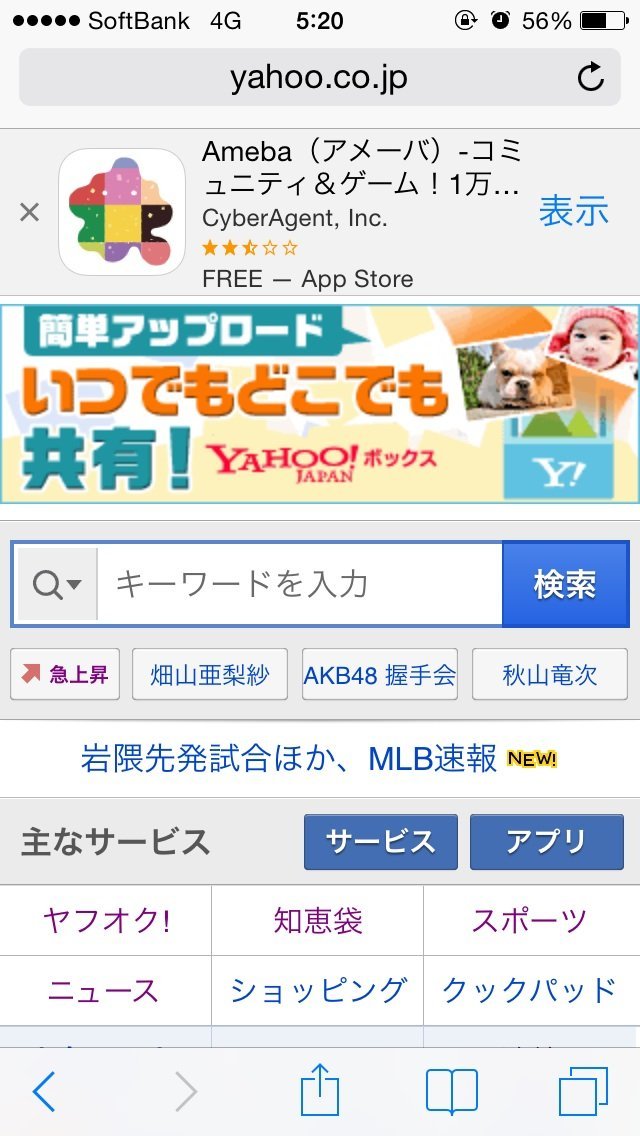Open ヤフオク! service

(106, 920)
